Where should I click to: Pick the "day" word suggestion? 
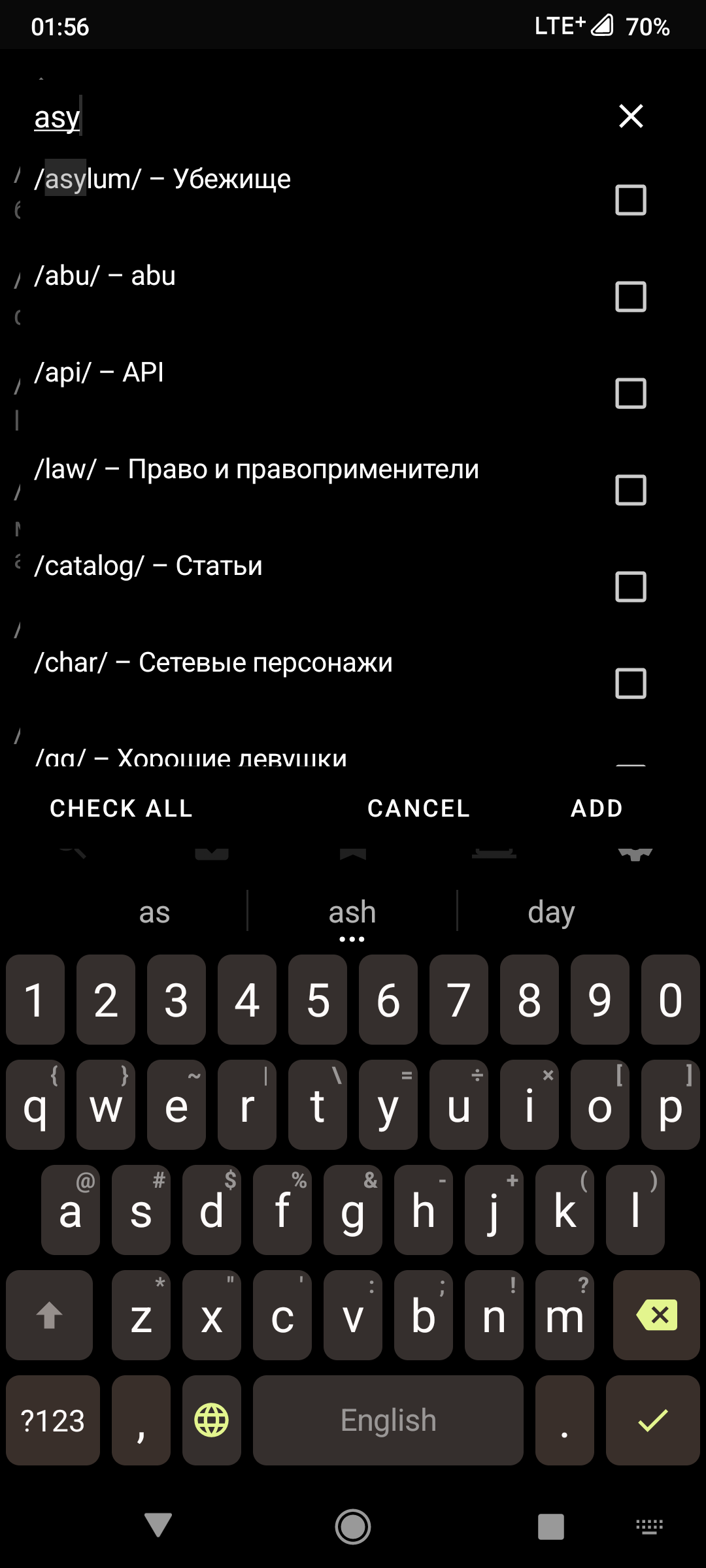tap(551, 912)
